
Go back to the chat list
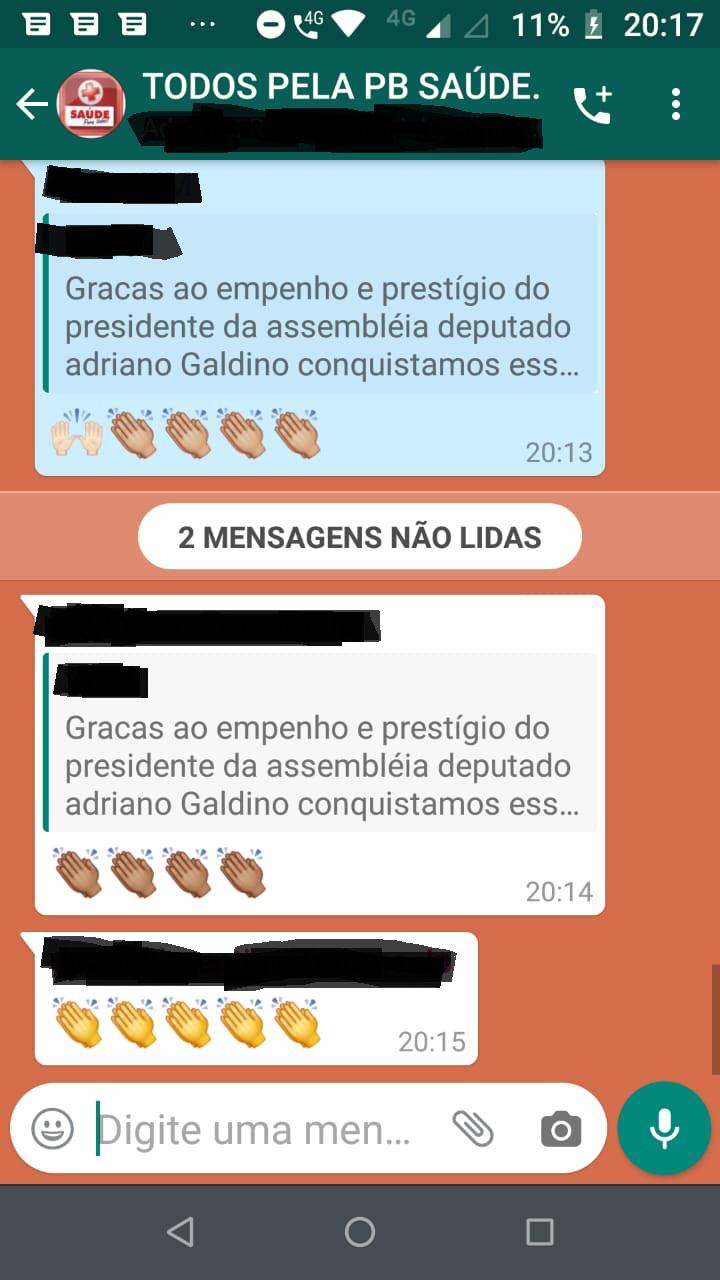pyautogui.click(x=32, y=104)
